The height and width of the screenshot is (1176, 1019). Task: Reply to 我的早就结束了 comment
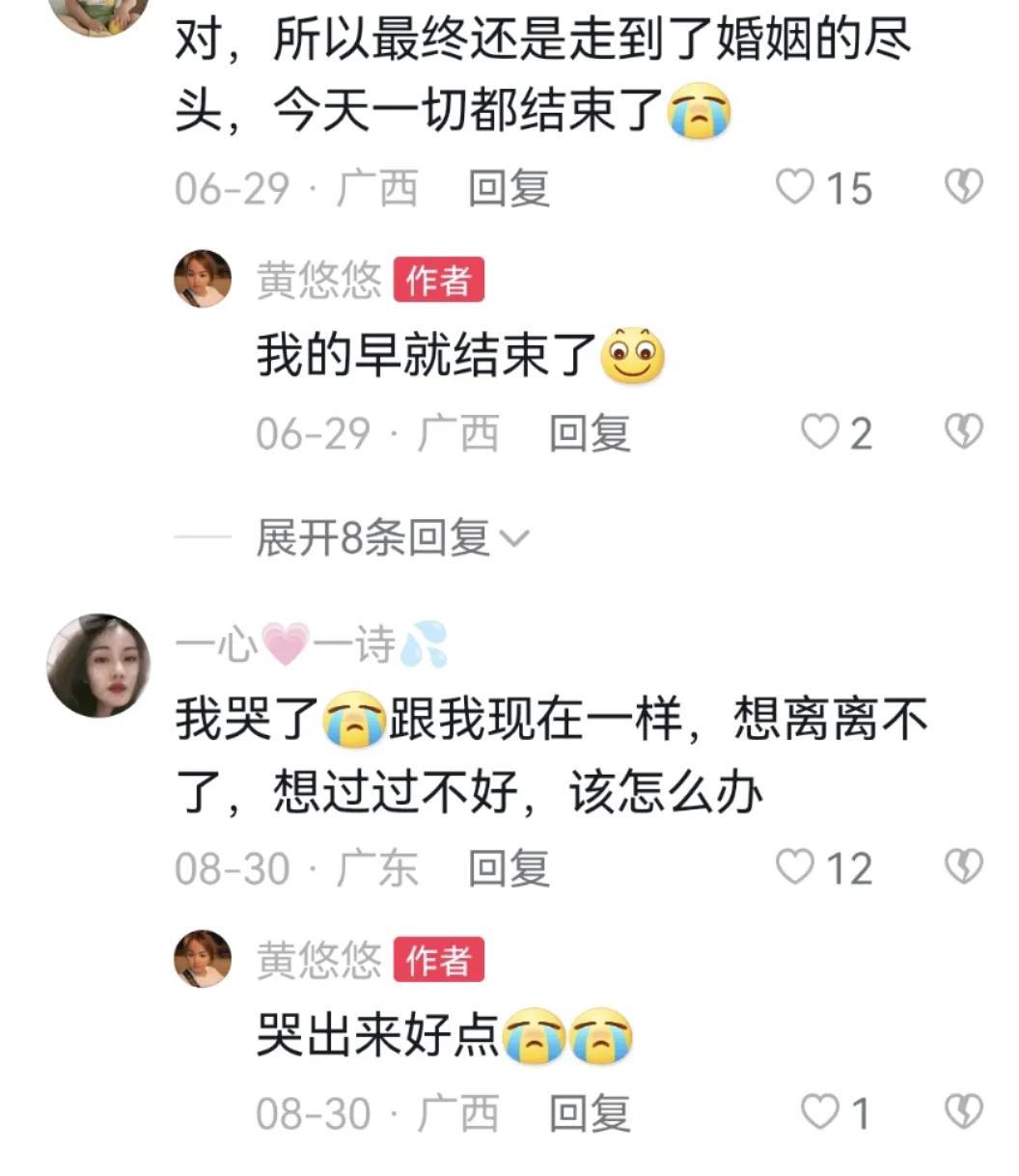coord(590,433)
